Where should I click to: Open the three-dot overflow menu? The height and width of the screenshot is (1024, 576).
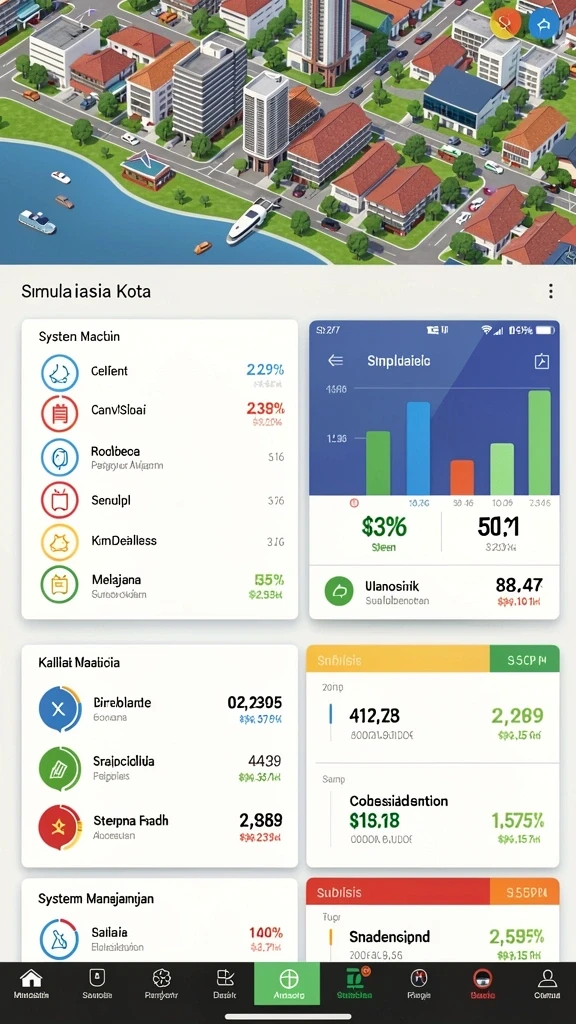point(551,291)
